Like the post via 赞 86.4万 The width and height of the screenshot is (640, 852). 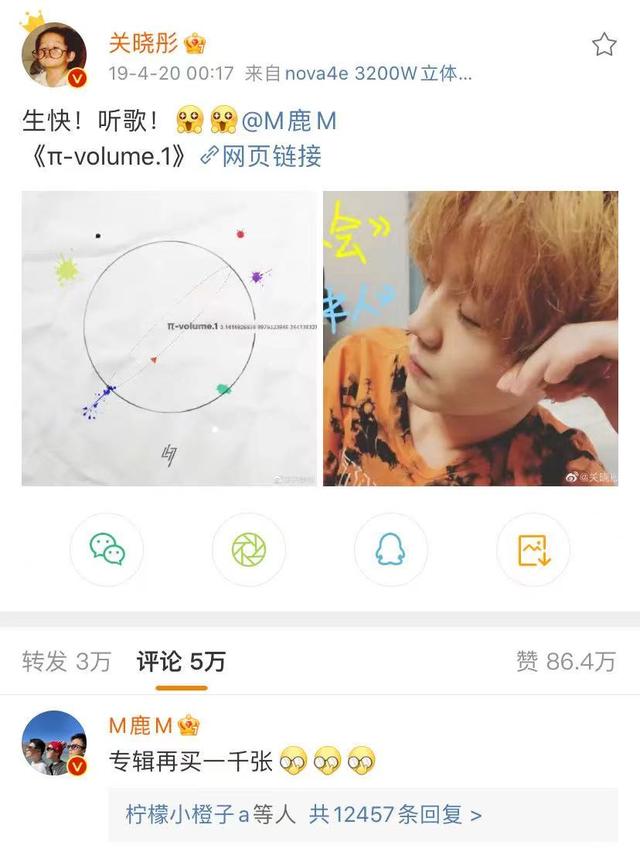pyautogui.click(x=565, y=661)
